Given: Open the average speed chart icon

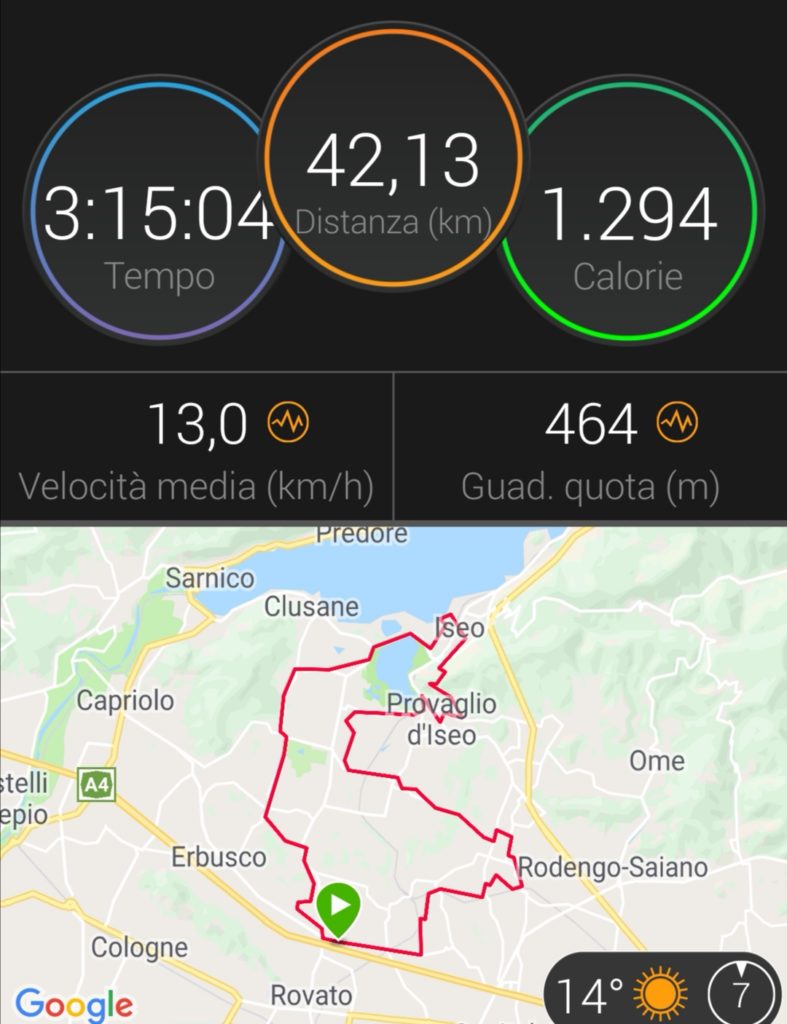Looking at the screenshot, I should (288, 425).
